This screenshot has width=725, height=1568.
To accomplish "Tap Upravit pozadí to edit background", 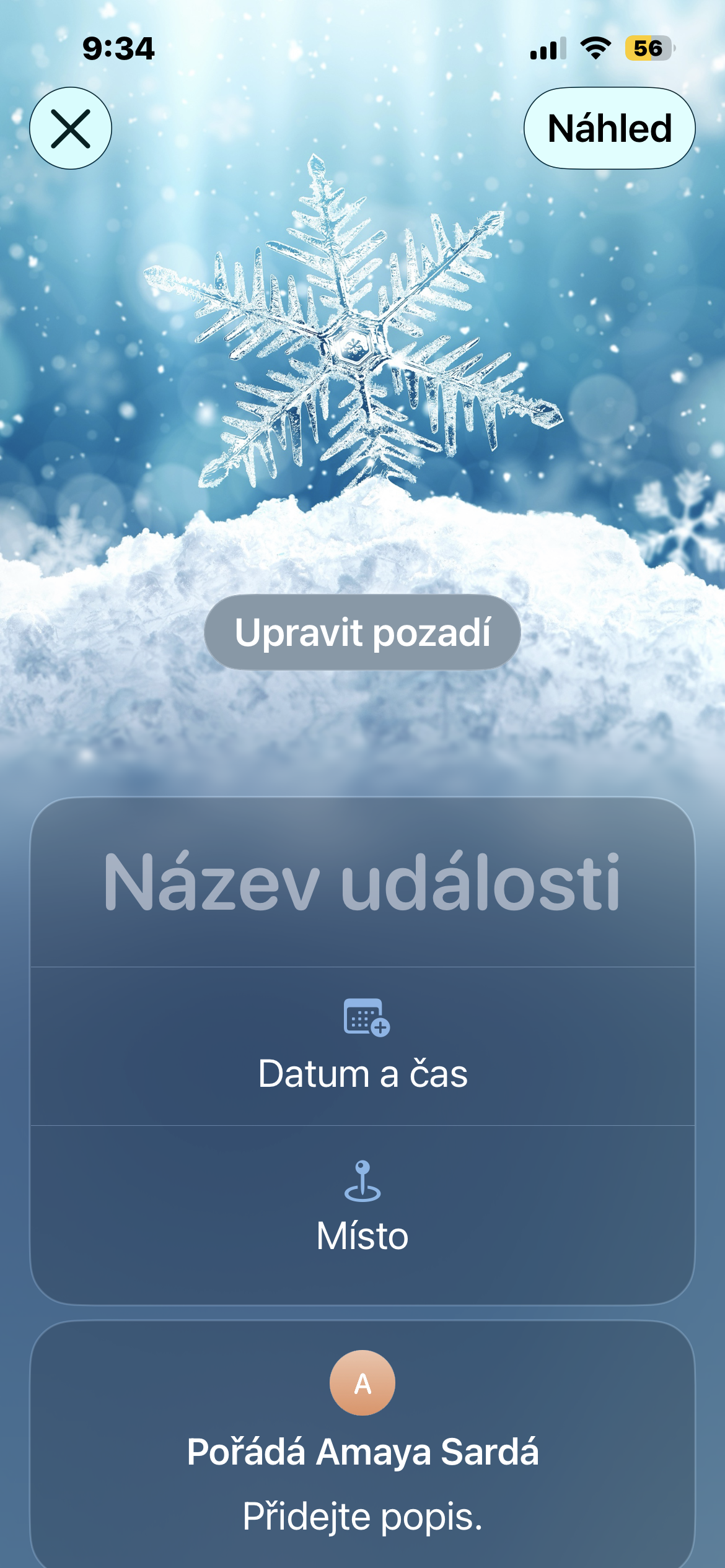I will tap(362, 632).
